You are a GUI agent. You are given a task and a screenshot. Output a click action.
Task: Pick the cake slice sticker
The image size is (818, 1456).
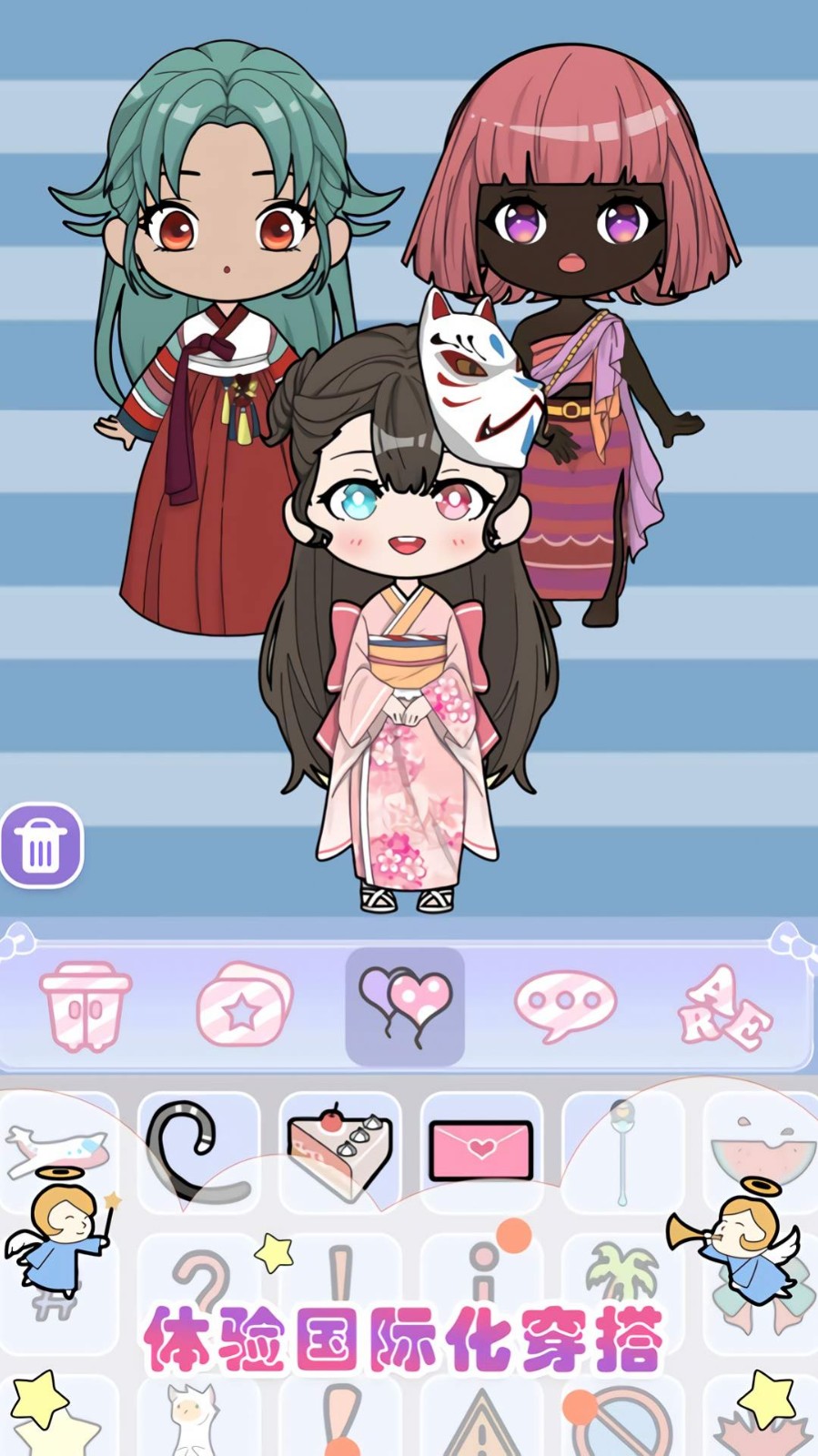pyautogui.click(x=341, y=1148)
